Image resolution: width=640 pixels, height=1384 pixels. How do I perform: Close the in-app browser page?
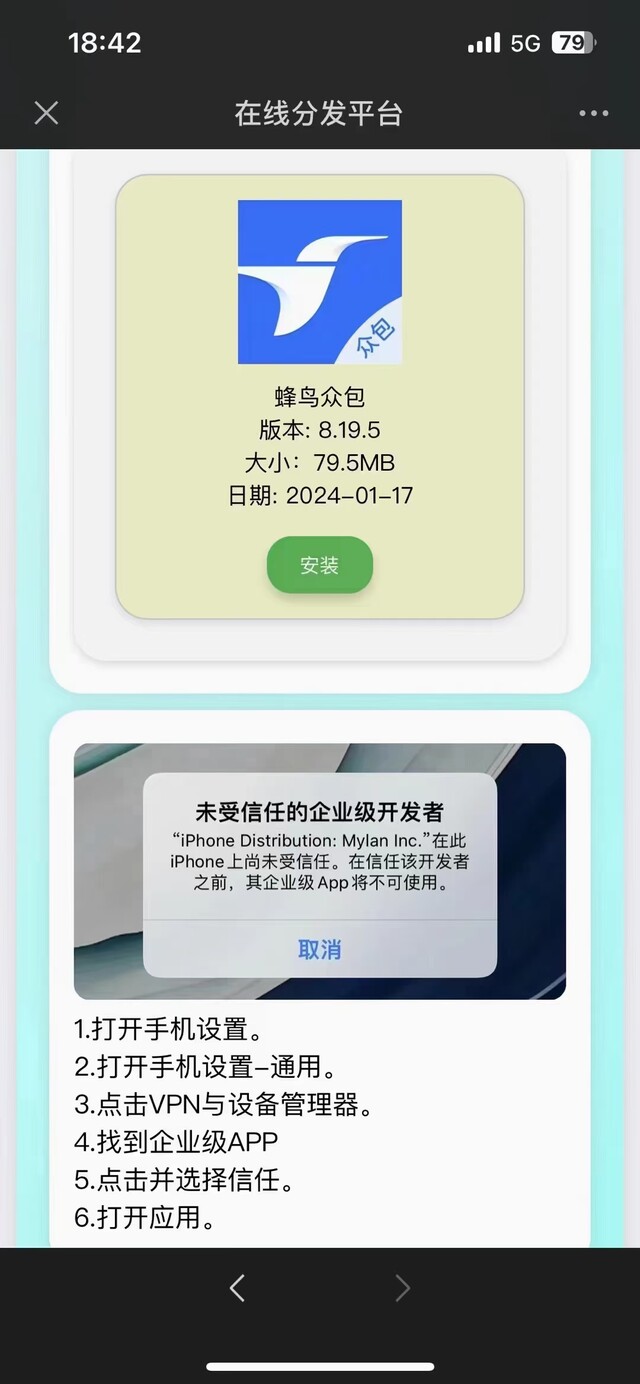(x=46, y=113)
